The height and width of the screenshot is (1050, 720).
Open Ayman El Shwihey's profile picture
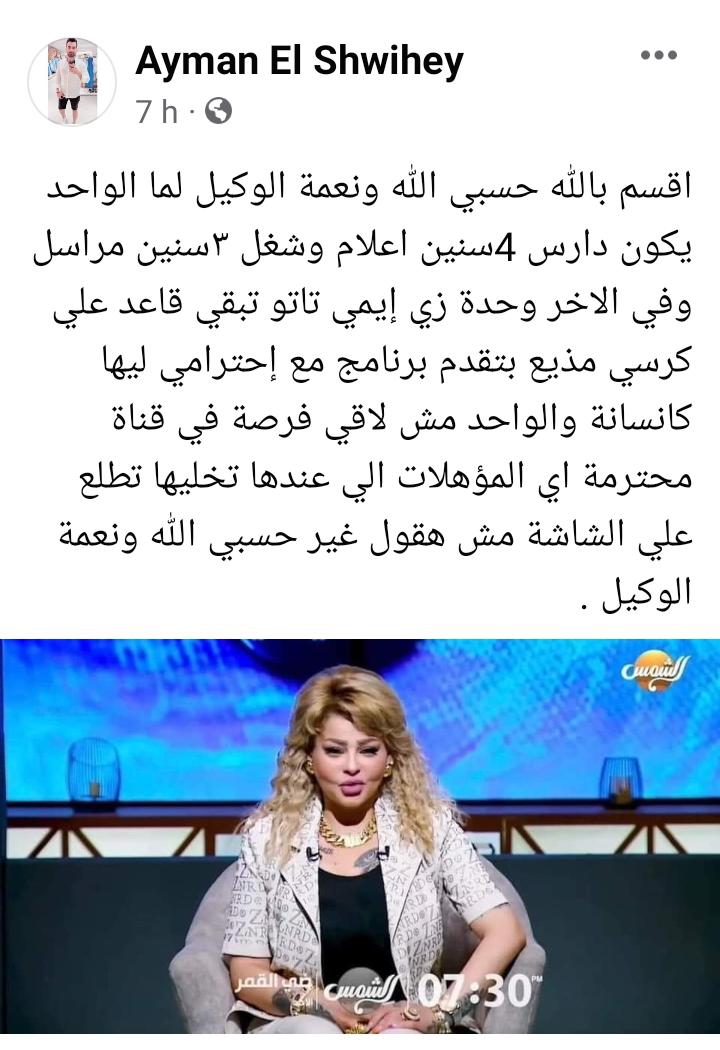pyautogui.click(x=71, y=81)
